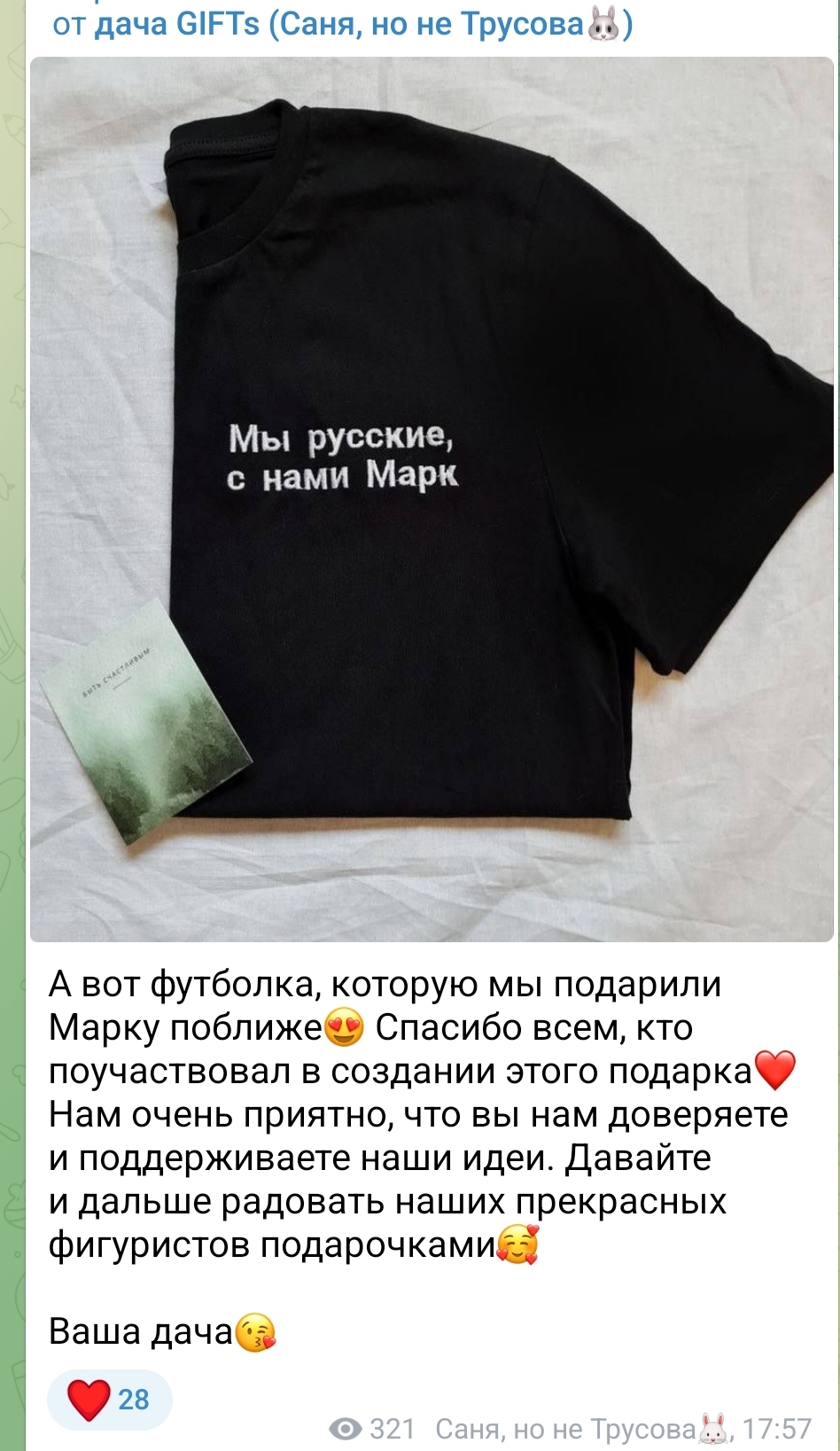Tap the heart reaction with 28 likes
This screenshot has width=840, height=1451.
tap(109, 1400)
